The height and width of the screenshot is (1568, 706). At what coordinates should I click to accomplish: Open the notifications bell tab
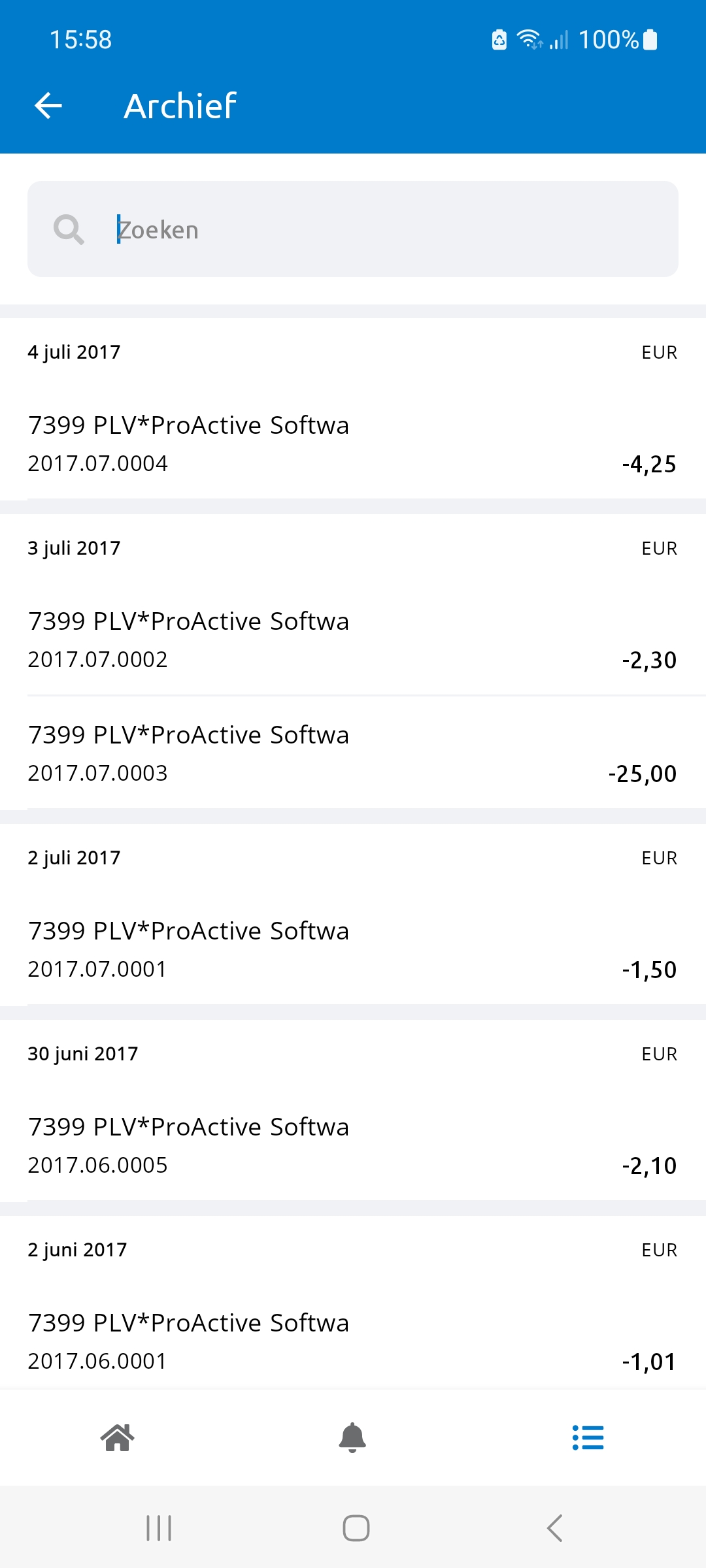click(x=352, y=1437)
